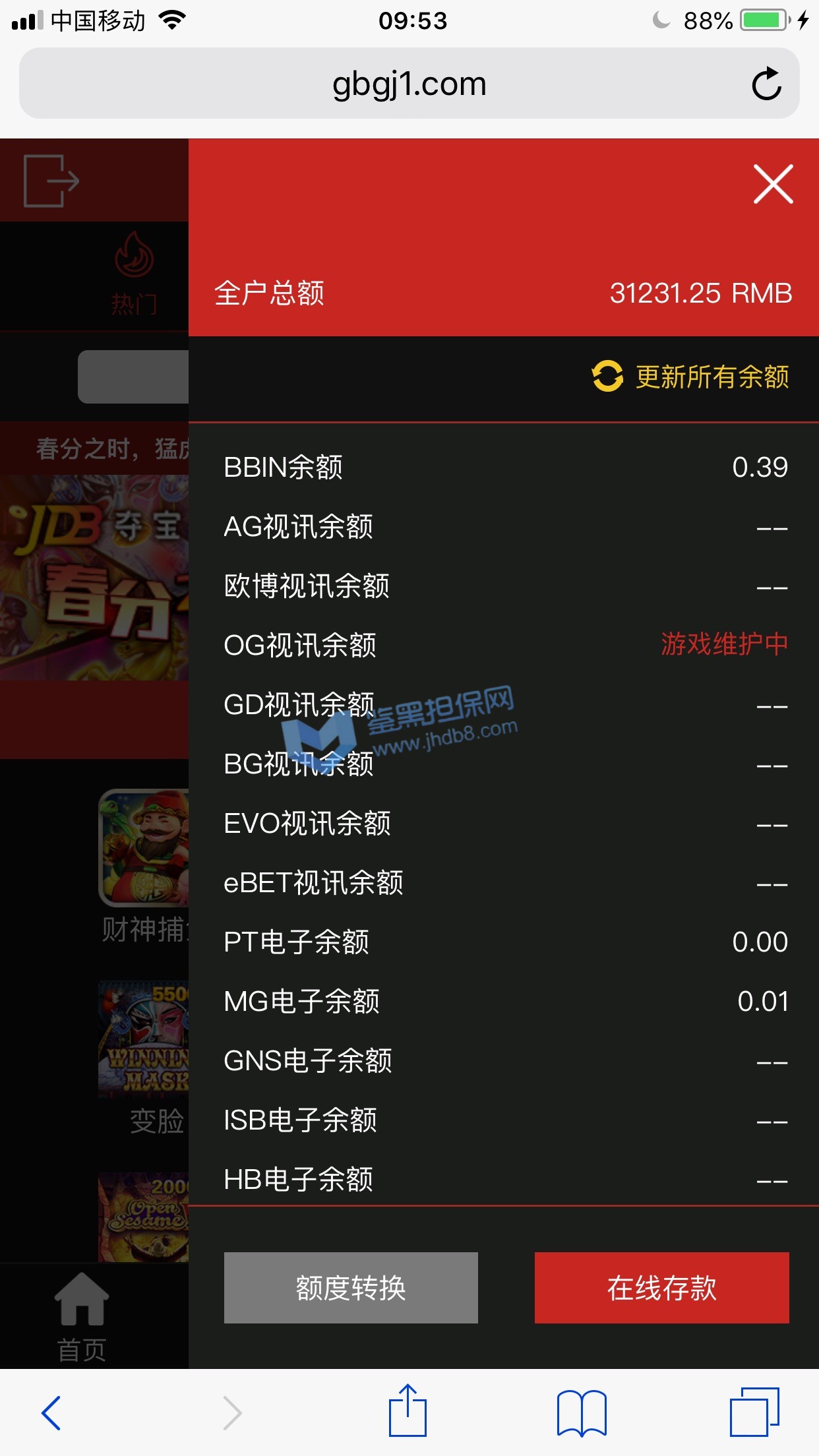This screenshot has width=819, height=1456.
Task: Reload the page in Safari
Action: click(x=766, y=84)
